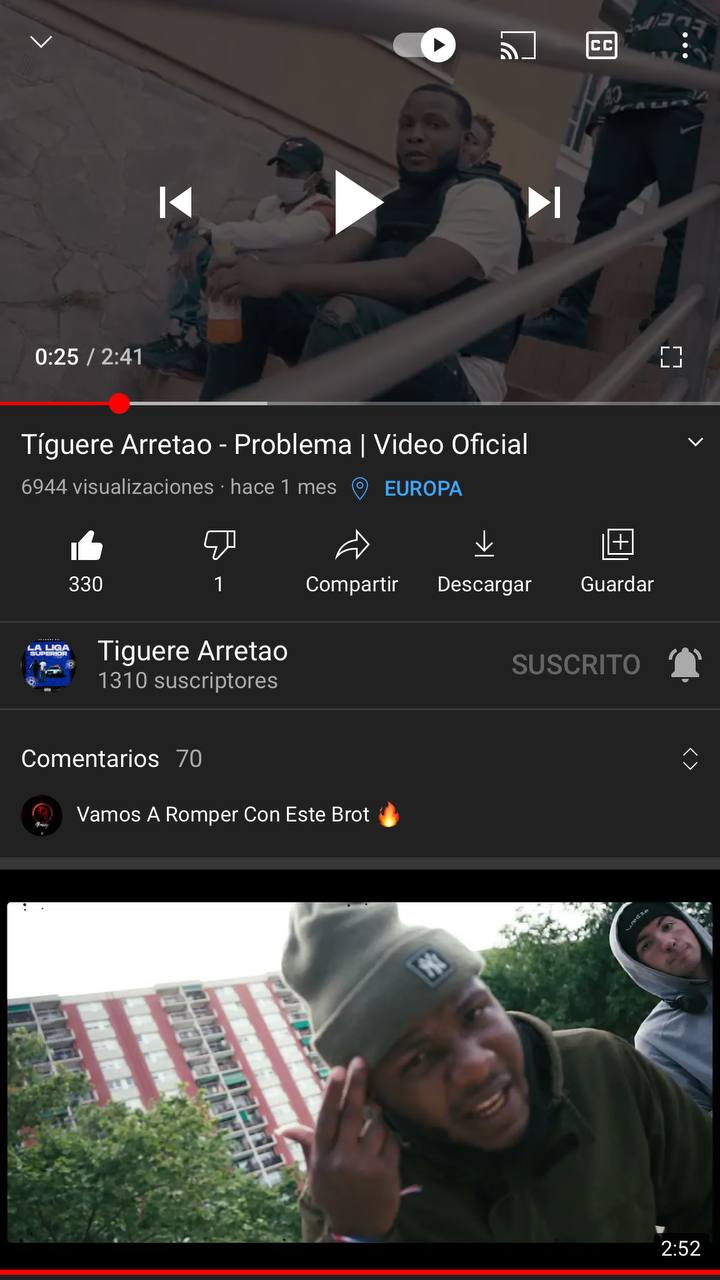Like the video with 330 likes
The height and width of the screenshot is (1280, 720).
[86, 560]
